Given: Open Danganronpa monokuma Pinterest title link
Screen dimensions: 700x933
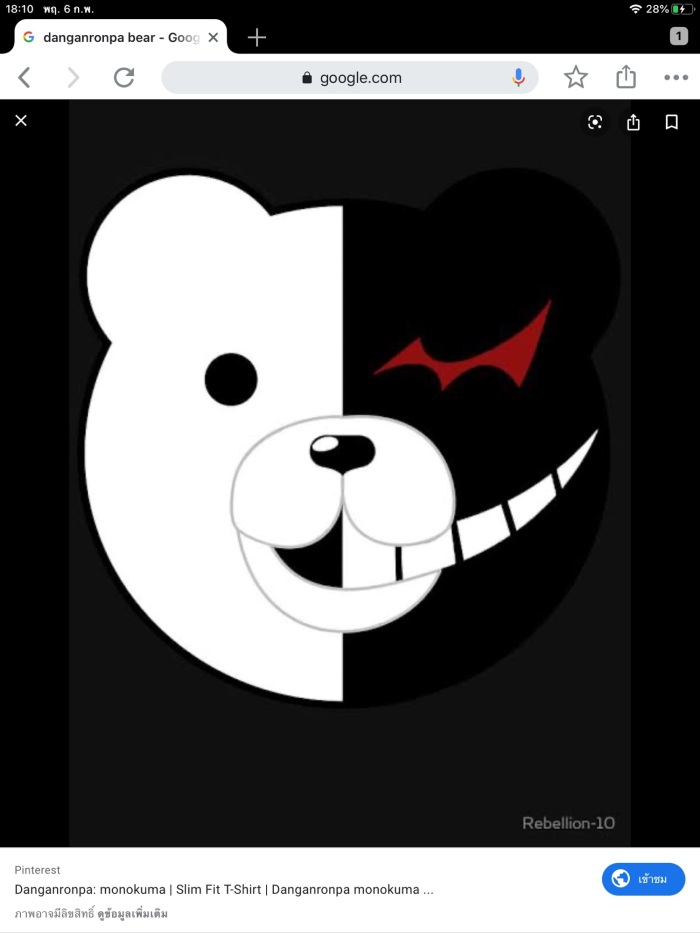Looking at the screenshot, I should click(223, 889).
